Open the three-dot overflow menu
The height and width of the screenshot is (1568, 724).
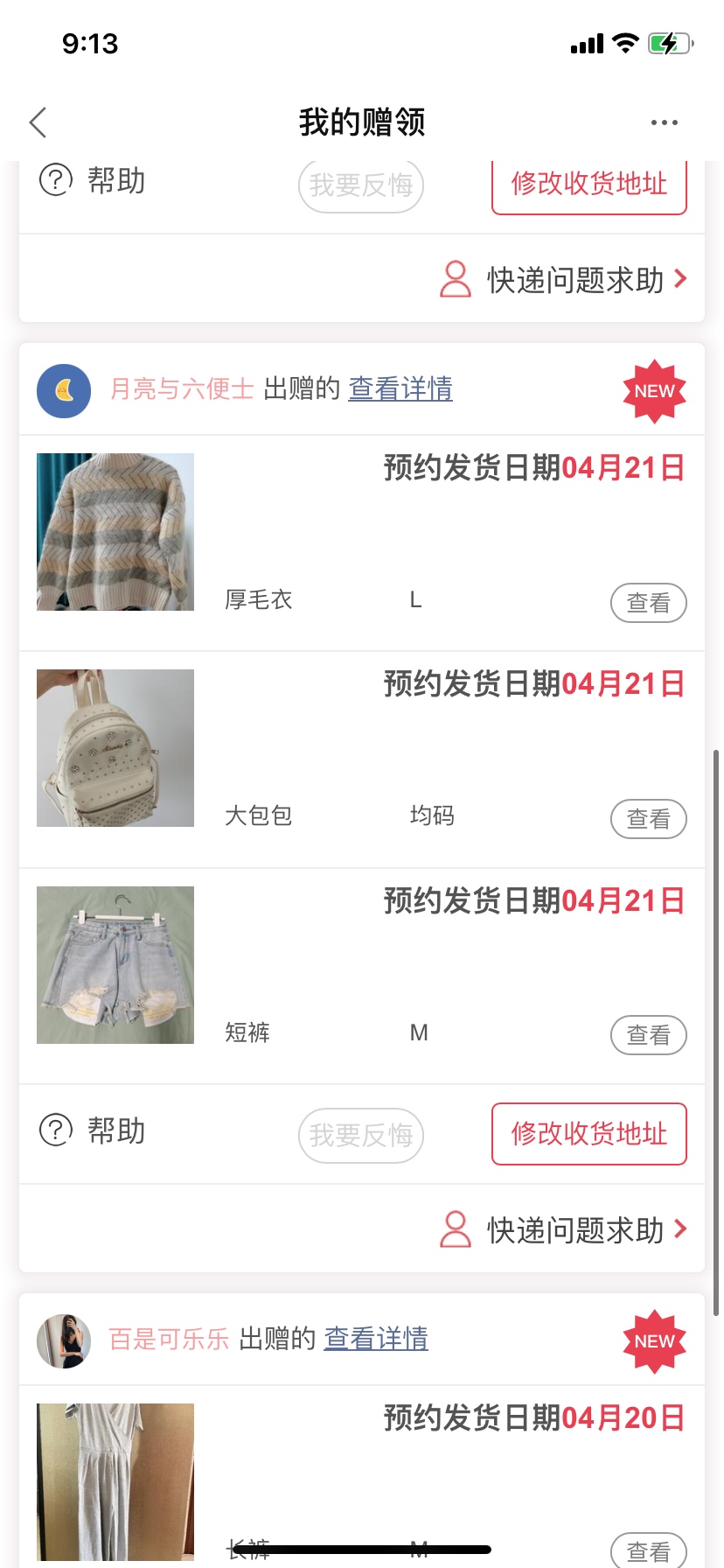(664, 122)
